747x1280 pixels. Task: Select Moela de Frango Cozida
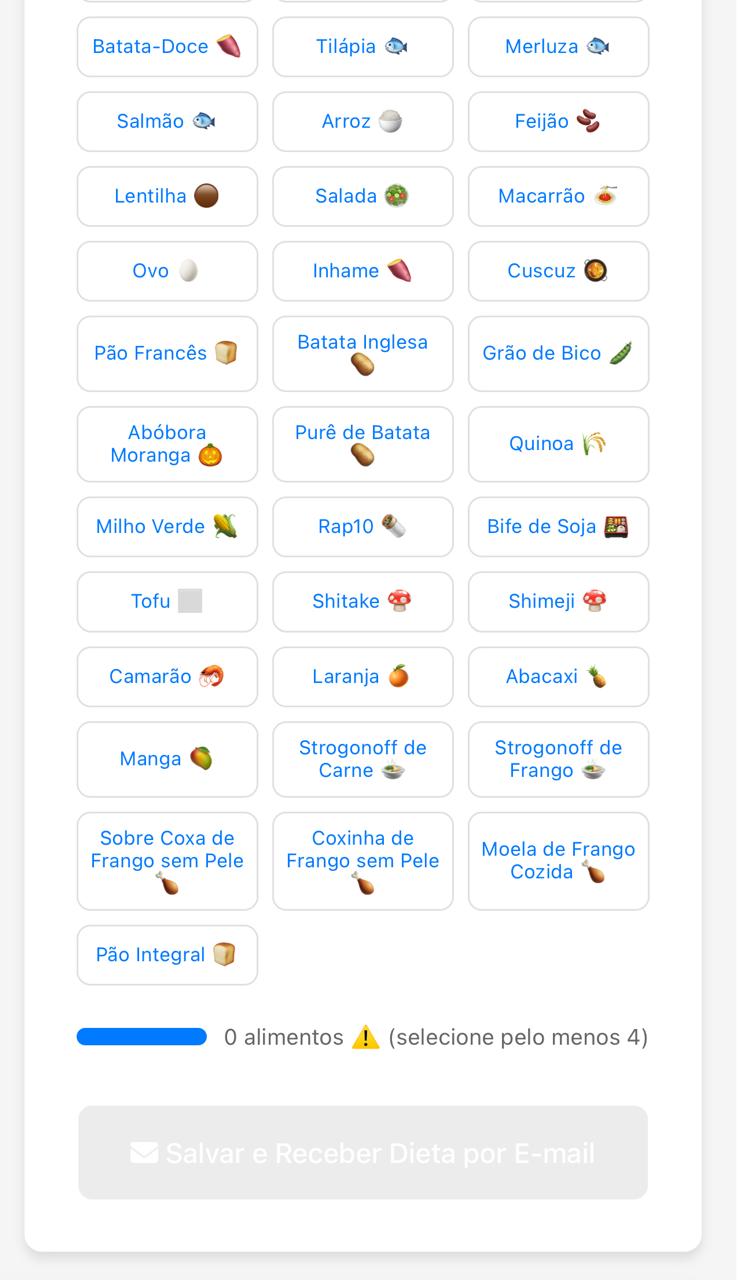tap(558, 861)
